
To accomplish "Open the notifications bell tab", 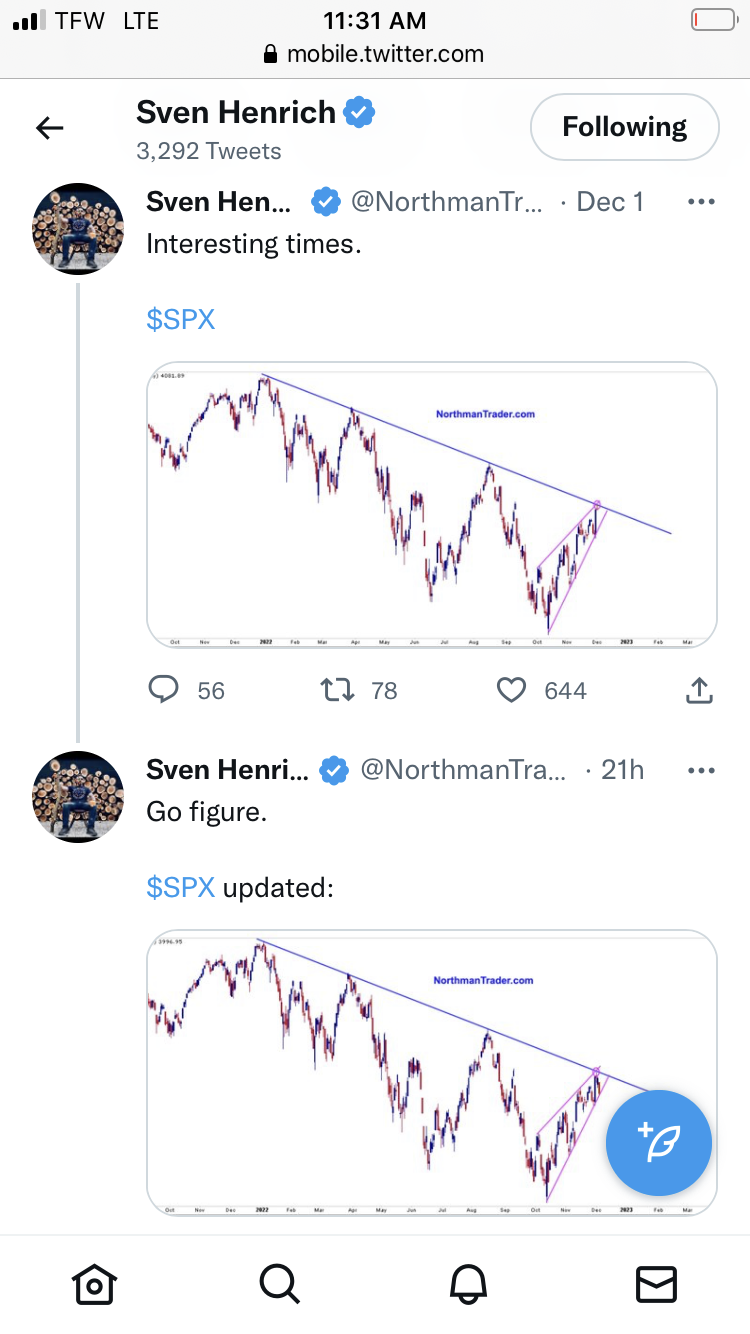I will pyautogui.click(x=468, y=1283).
